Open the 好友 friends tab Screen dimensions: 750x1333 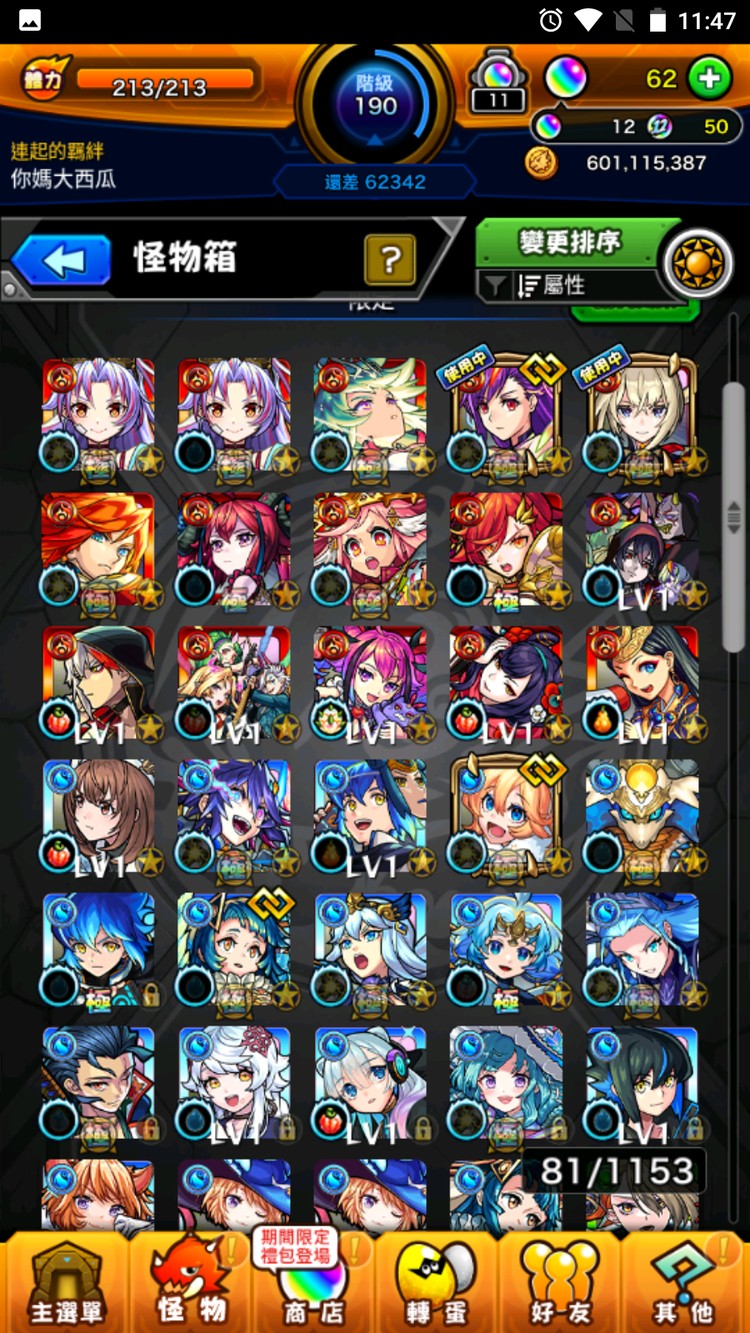[560, 1283]
